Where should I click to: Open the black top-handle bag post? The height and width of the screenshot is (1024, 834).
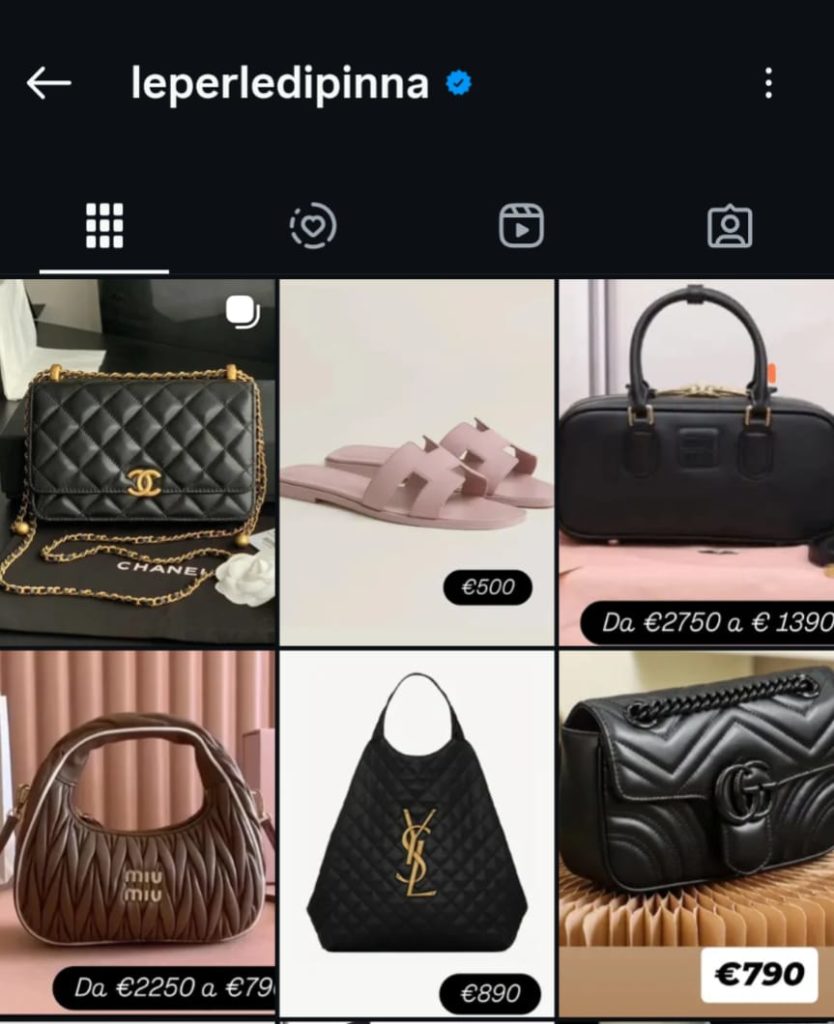click(696, 460)
